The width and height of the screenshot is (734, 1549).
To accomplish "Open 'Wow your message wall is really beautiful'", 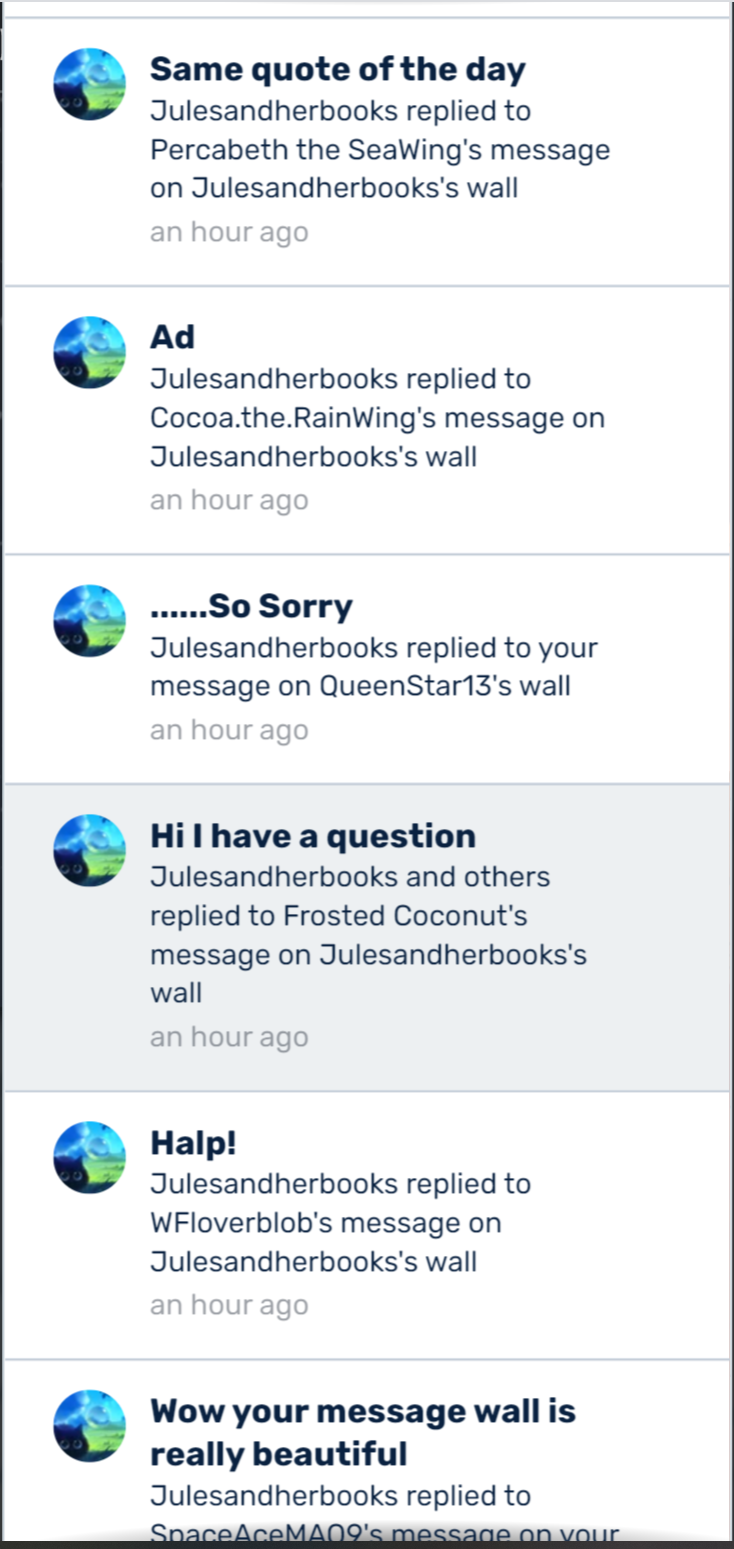I will (x=362, y=1431).
